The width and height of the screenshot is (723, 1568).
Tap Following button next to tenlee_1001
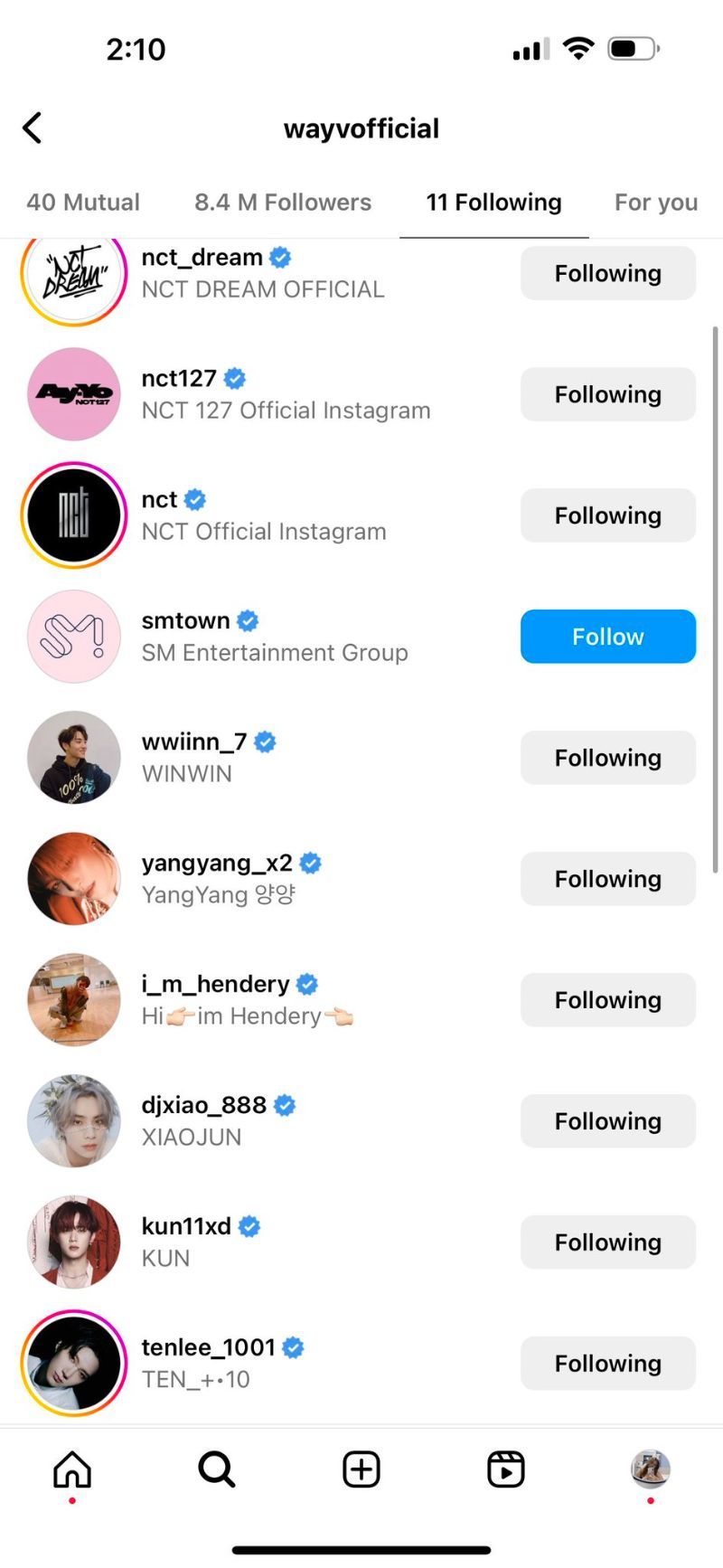coord(607,1364)
